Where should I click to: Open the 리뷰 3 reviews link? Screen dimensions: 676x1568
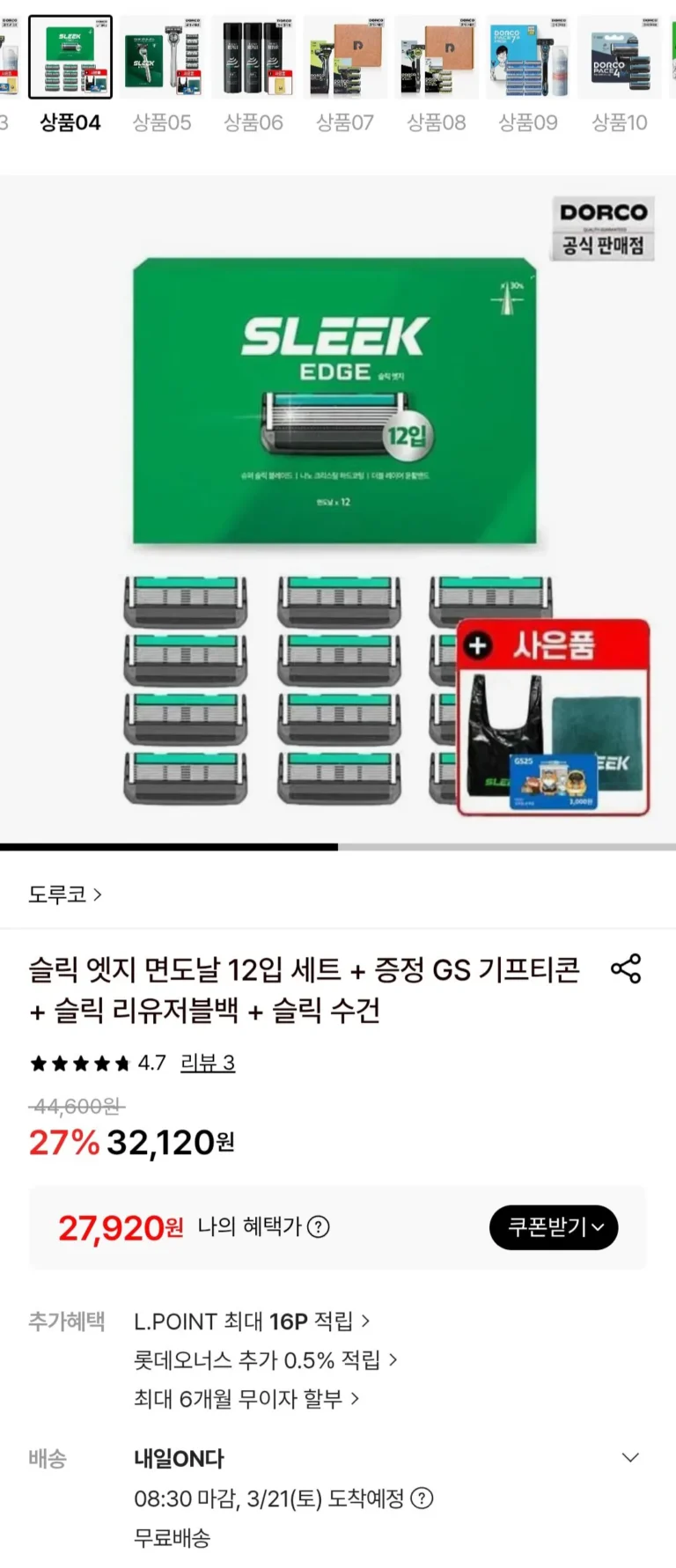208,1063
